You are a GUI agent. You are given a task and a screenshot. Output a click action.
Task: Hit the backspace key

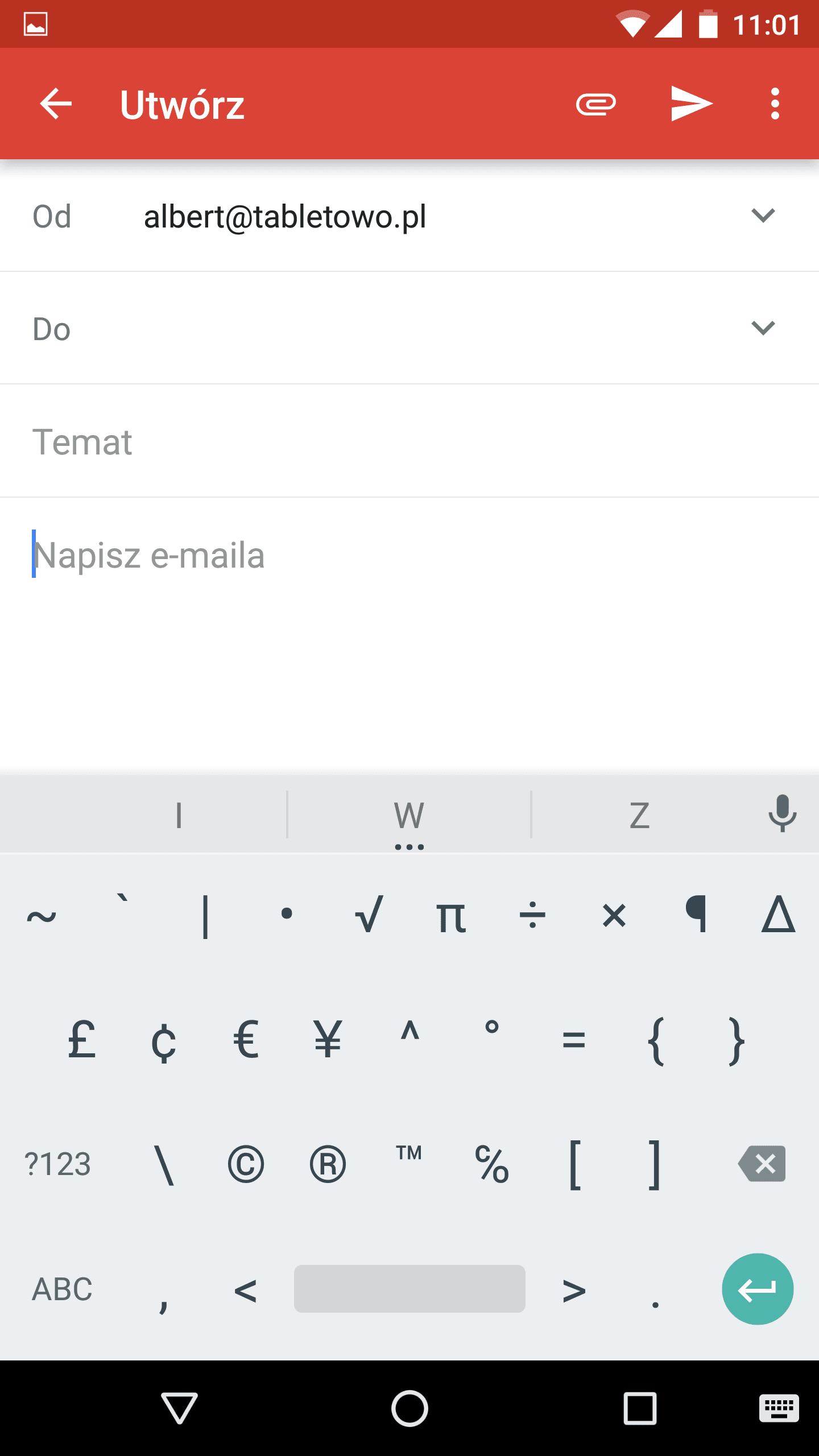[x=762, y=1164]
